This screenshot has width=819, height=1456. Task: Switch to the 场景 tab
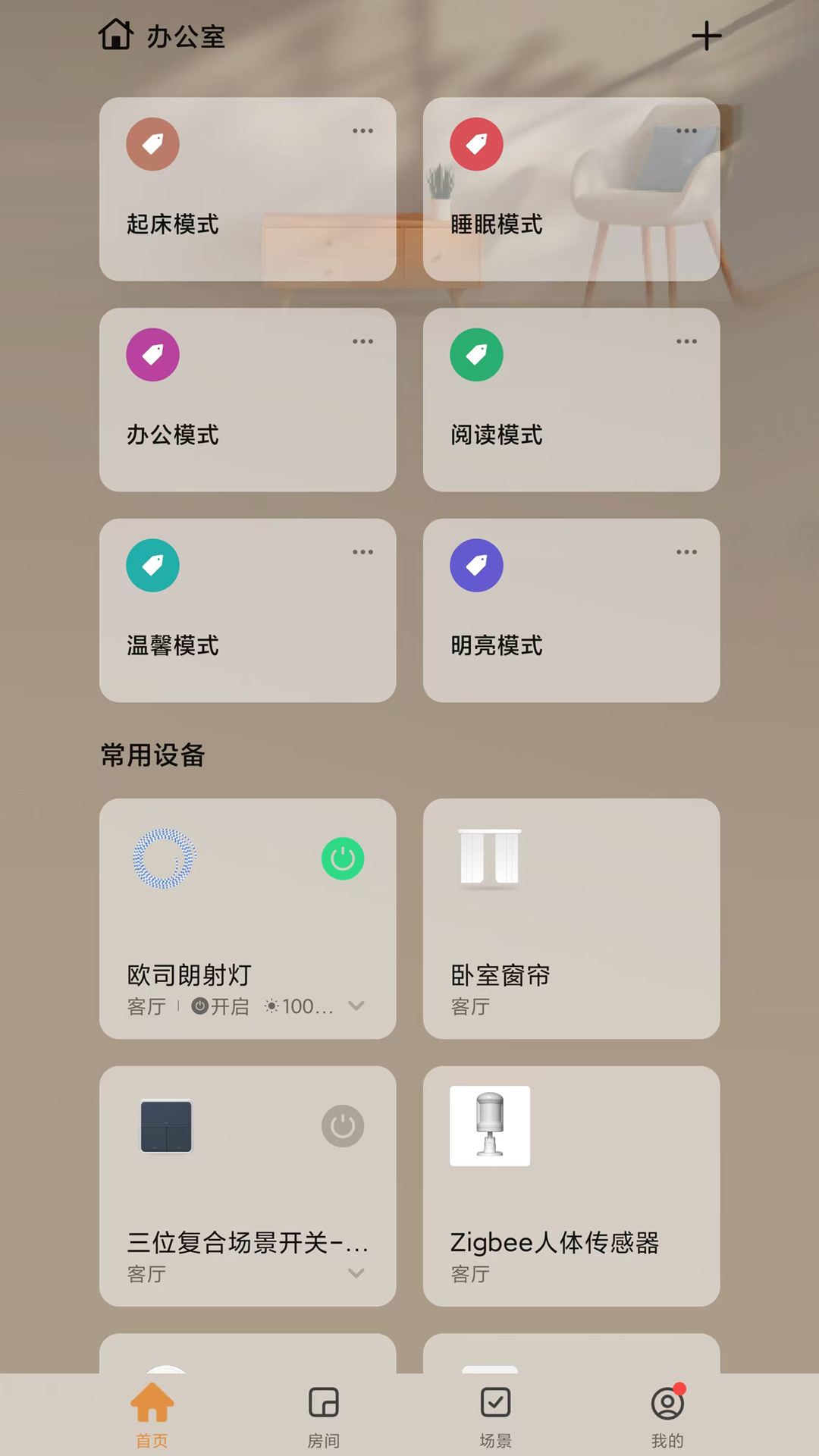[496, 1416]
